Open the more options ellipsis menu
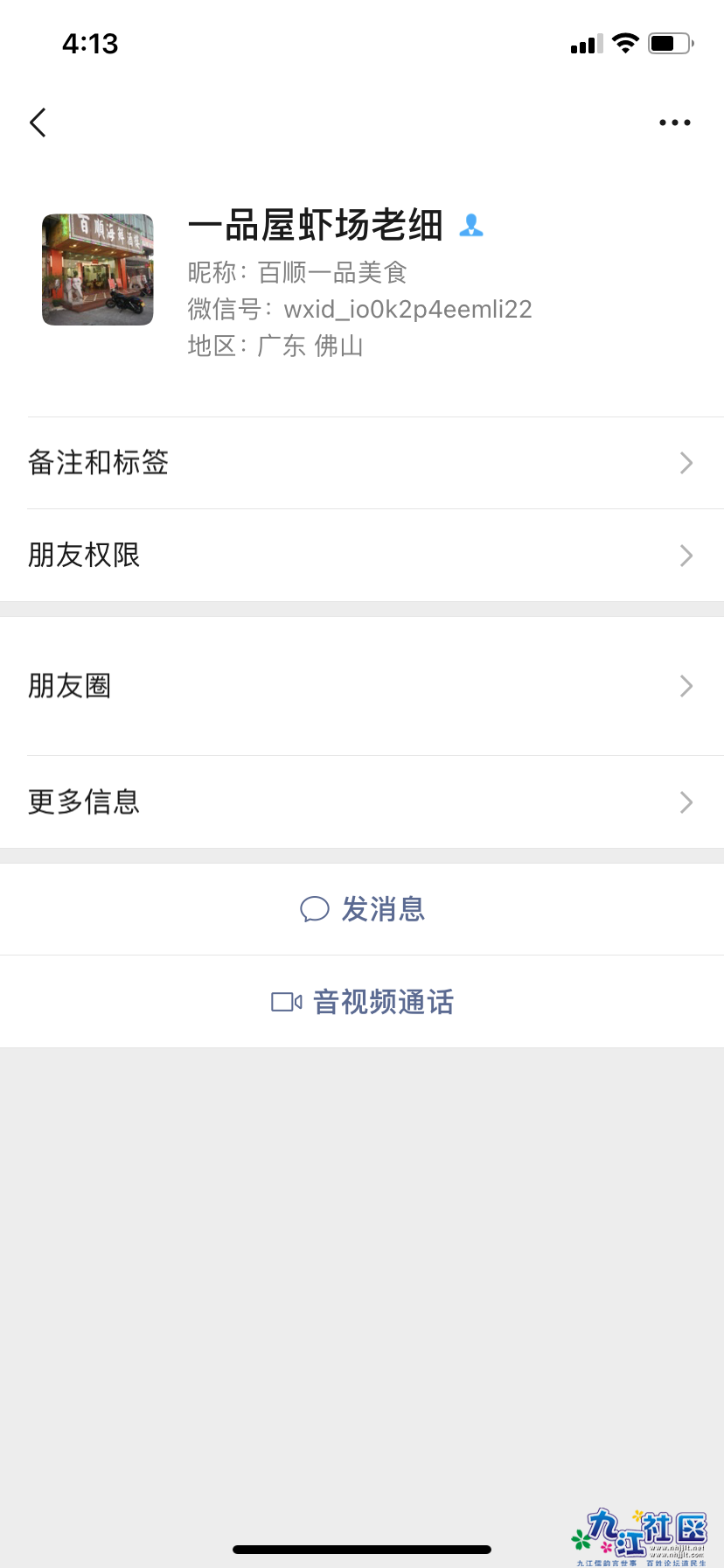 (674, 122)
